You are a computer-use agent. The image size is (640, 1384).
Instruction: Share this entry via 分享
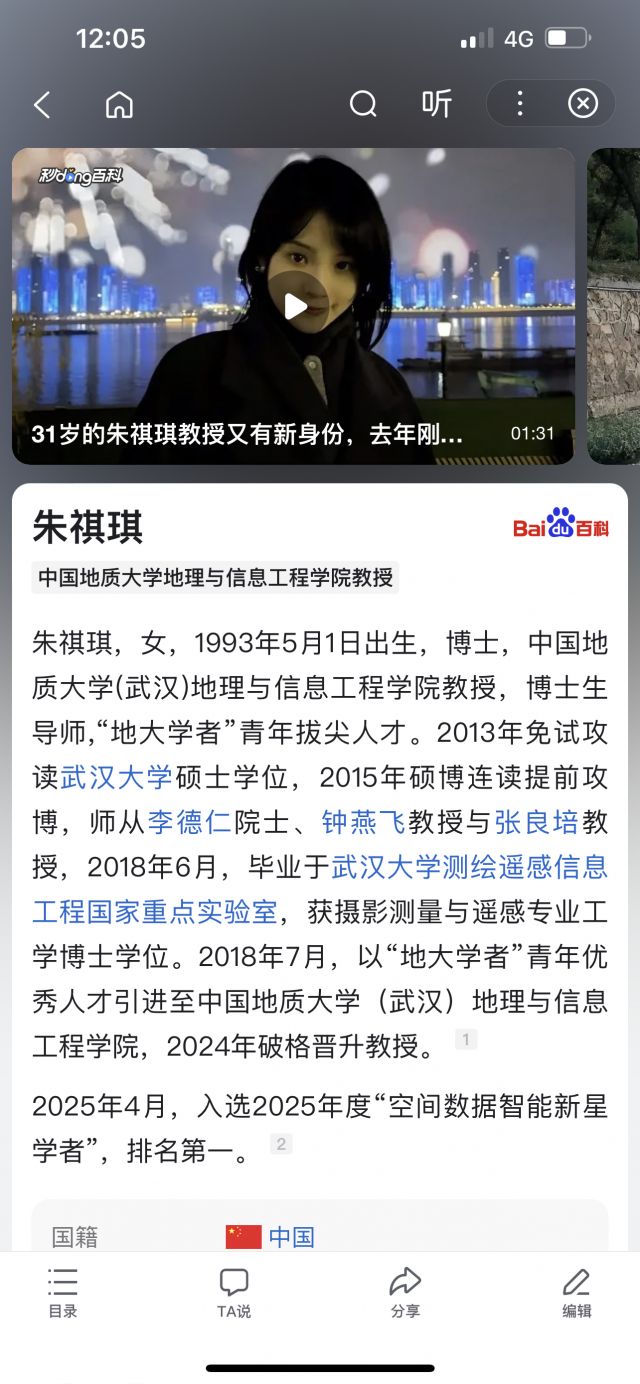tap(405, 1293)
